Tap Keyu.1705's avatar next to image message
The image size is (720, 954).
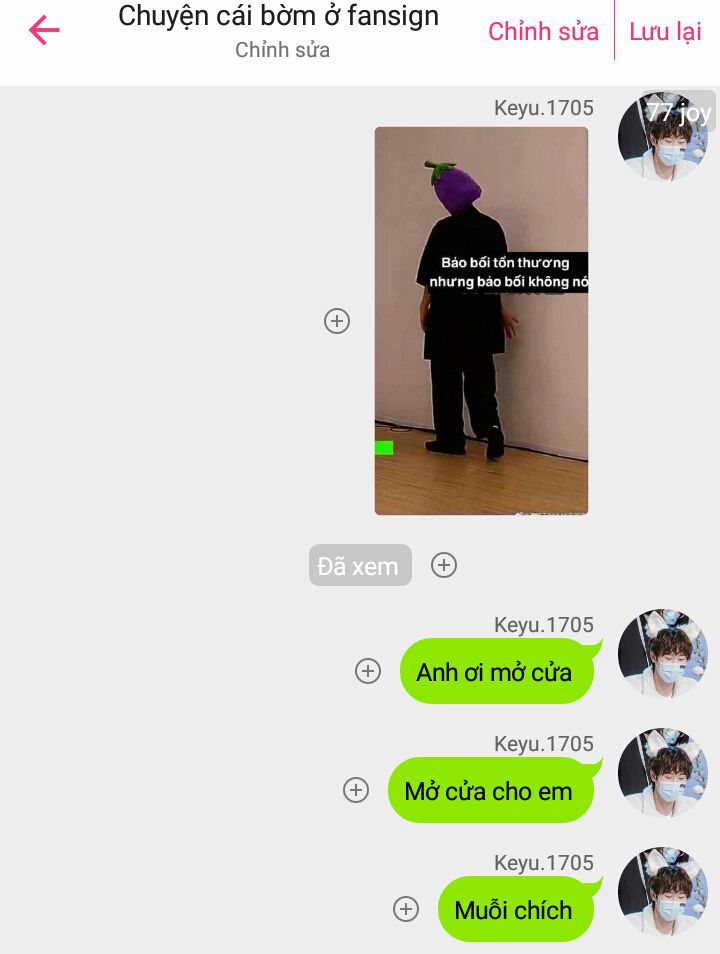tap(662, 136)
